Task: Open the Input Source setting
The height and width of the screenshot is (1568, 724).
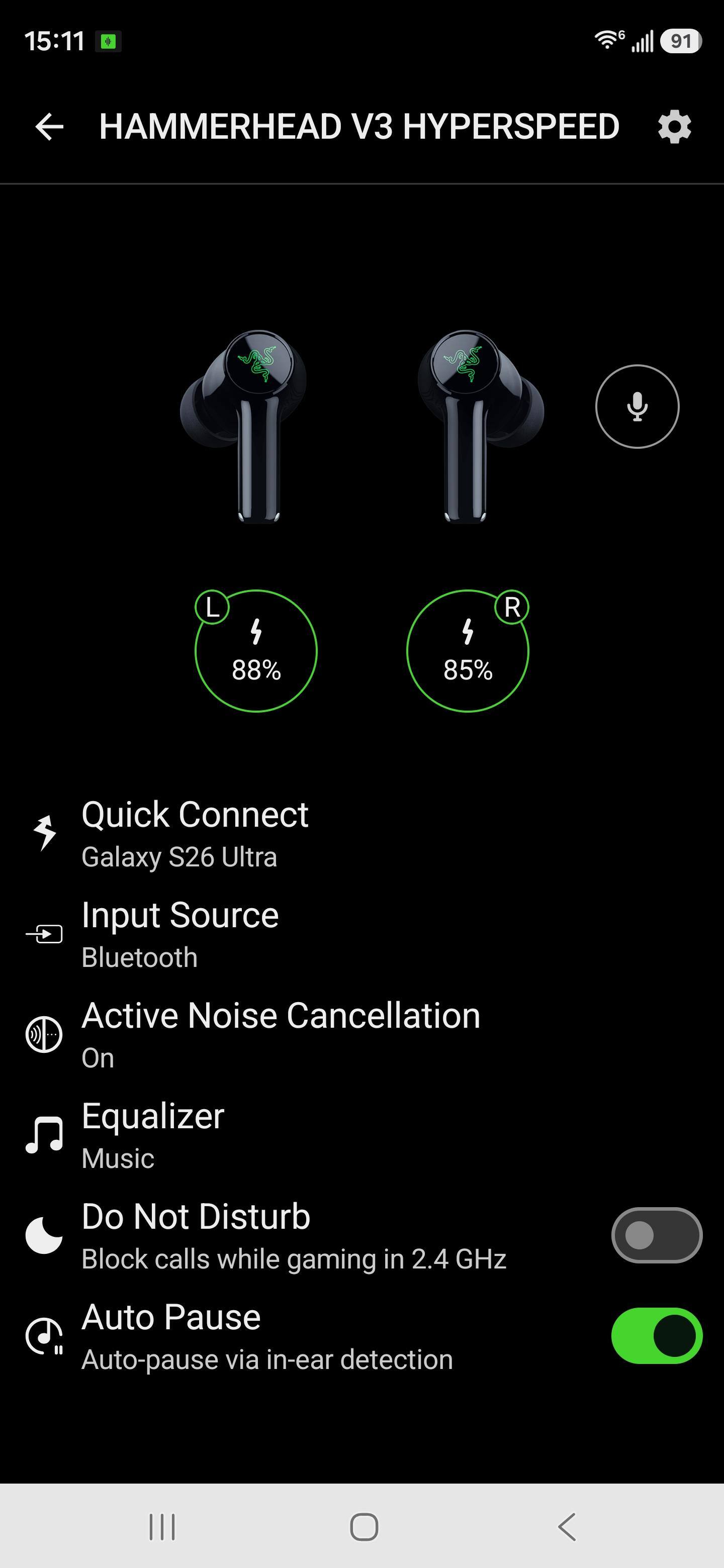Action: (x=361, y=934)
